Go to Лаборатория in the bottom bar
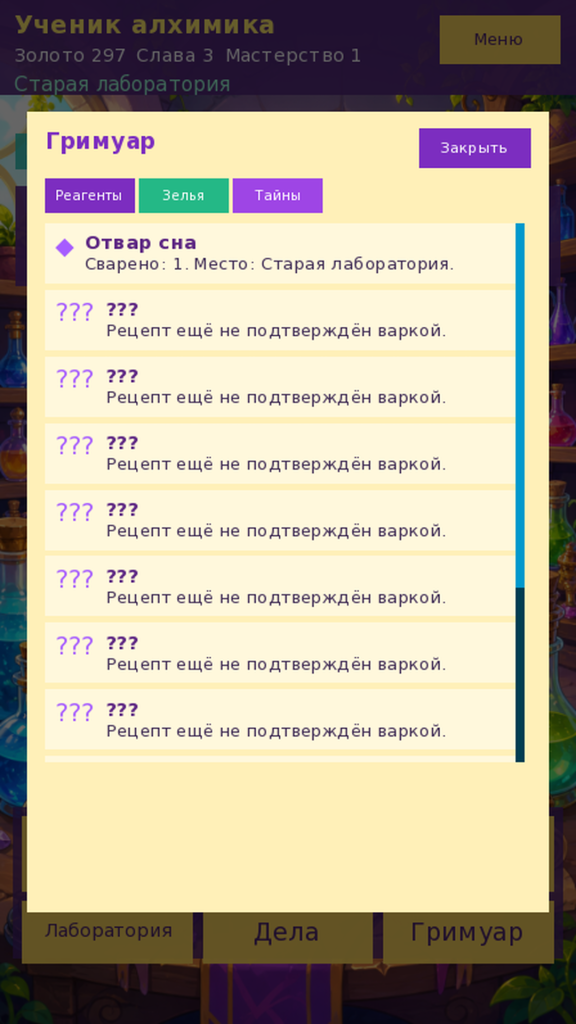This screenshot has height=1024, width=576. [108, 932]
